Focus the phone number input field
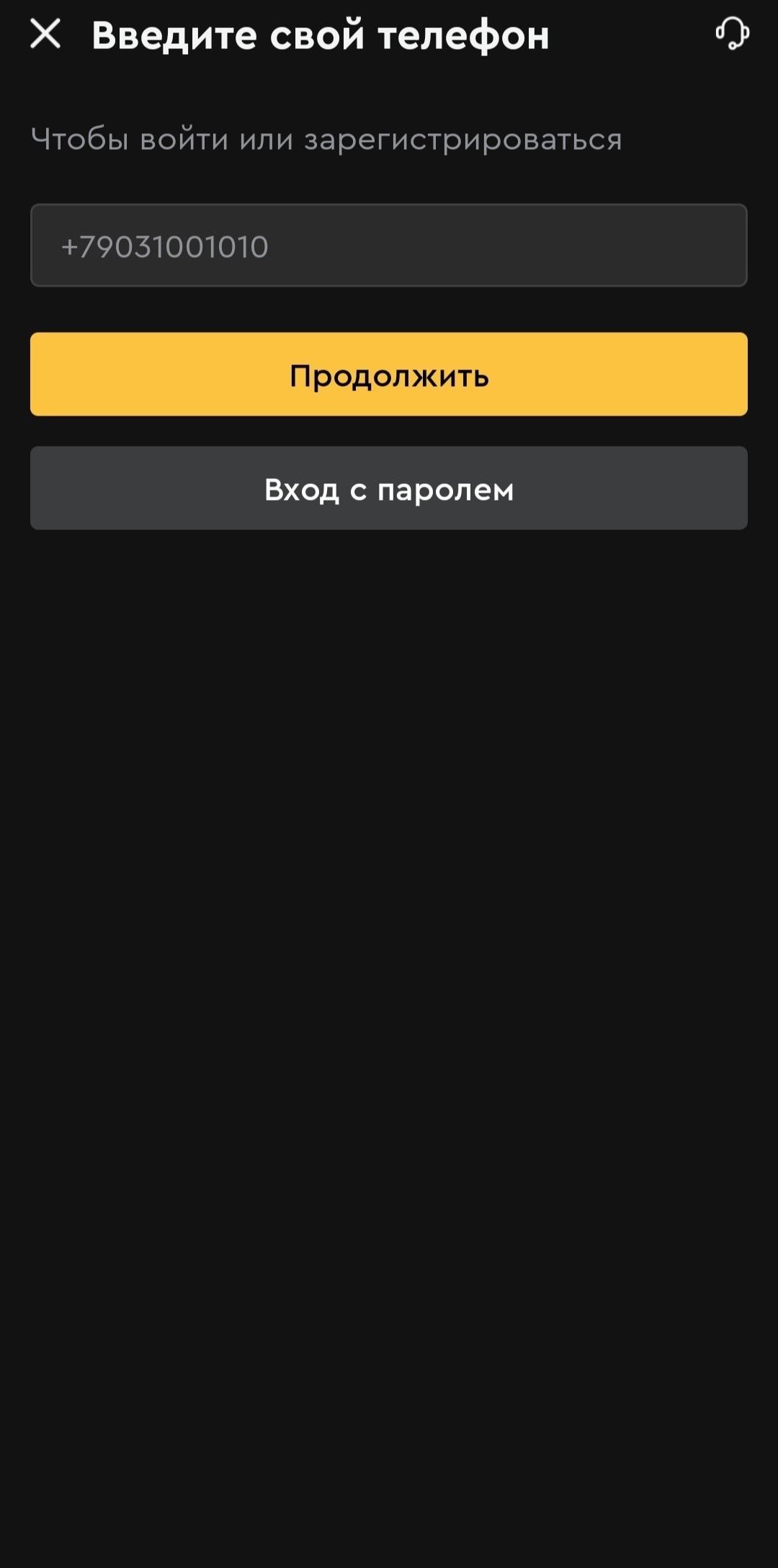This screenshot has width=778, height=1568. (389, 246)
